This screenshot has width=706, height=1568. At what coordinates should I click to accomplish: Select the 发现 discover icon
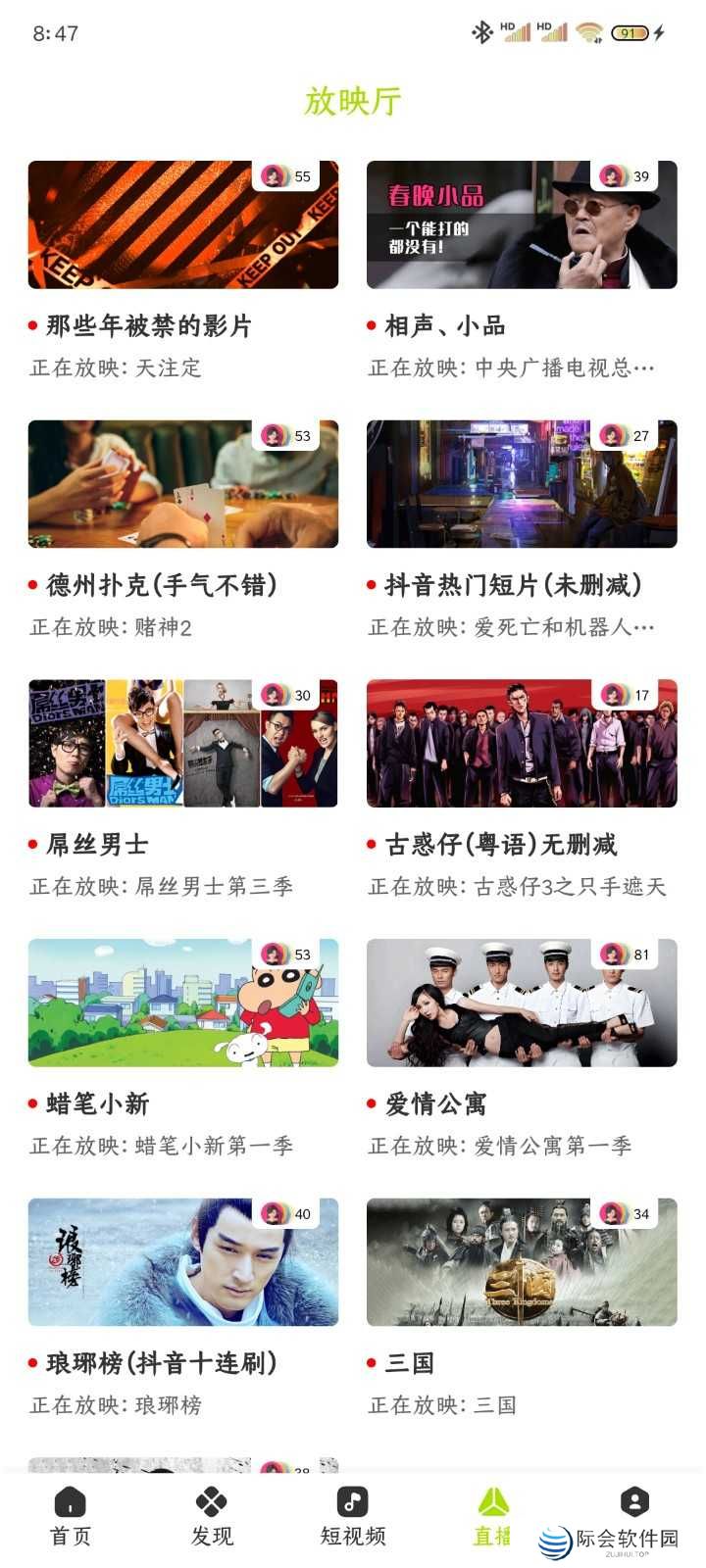pyautogui.click(x=210, y=1501)
